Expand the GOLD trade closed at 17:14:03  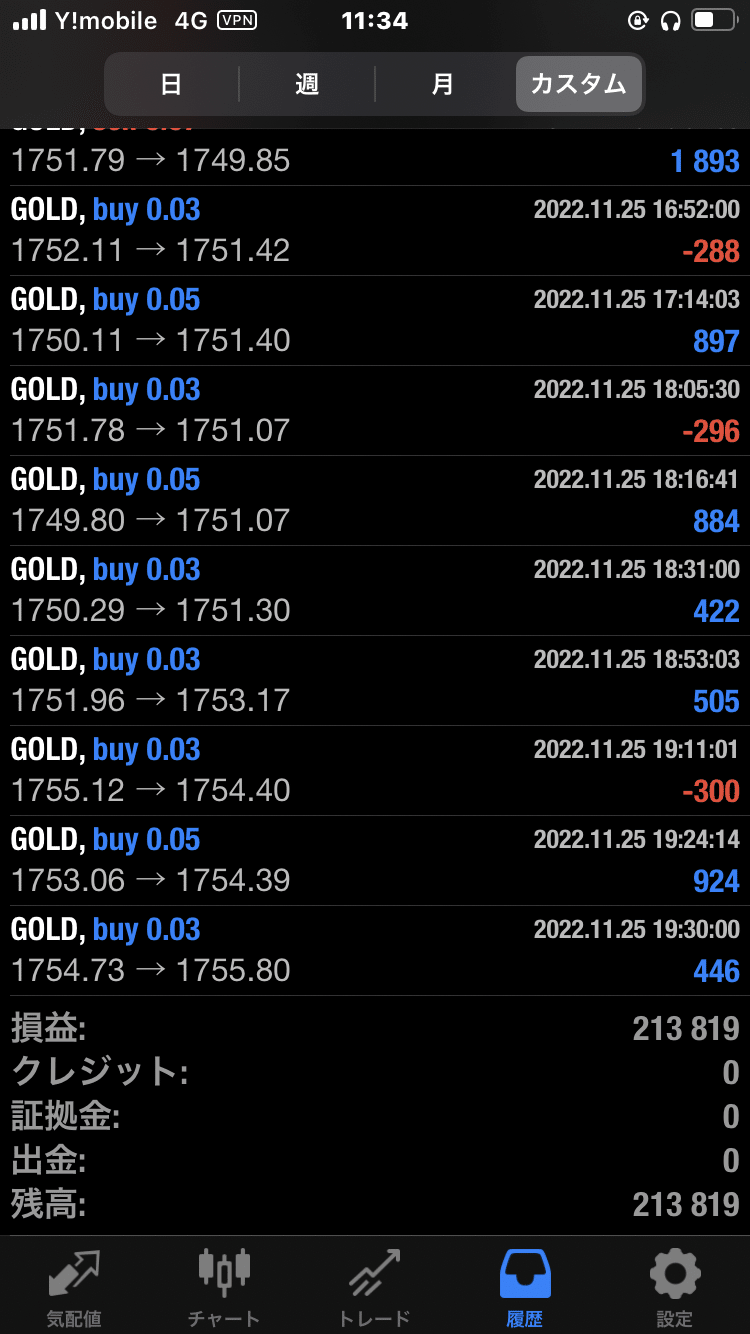tap(375, 321)
